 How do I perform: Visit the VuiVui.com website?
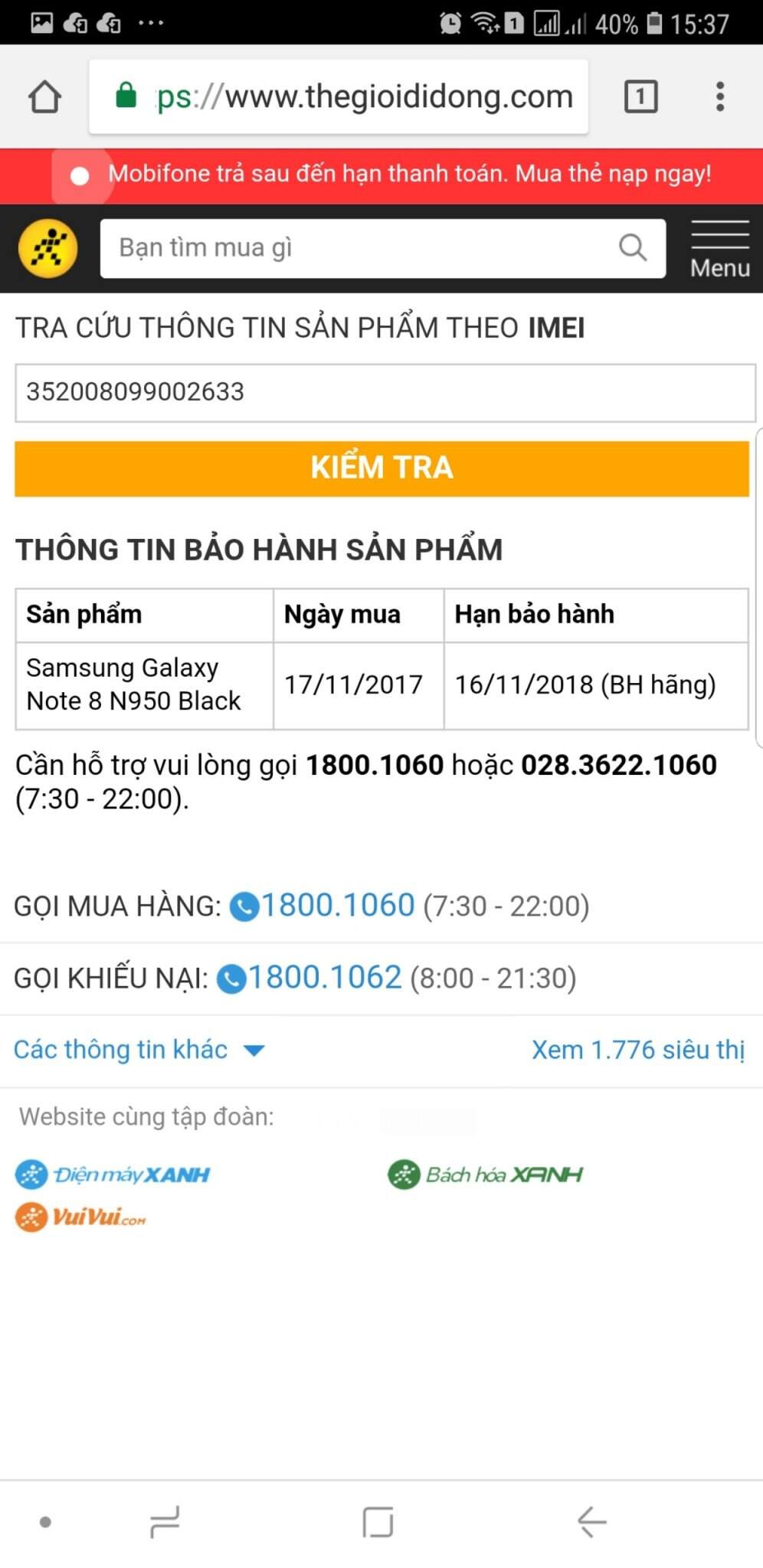tap(80, 1217)
